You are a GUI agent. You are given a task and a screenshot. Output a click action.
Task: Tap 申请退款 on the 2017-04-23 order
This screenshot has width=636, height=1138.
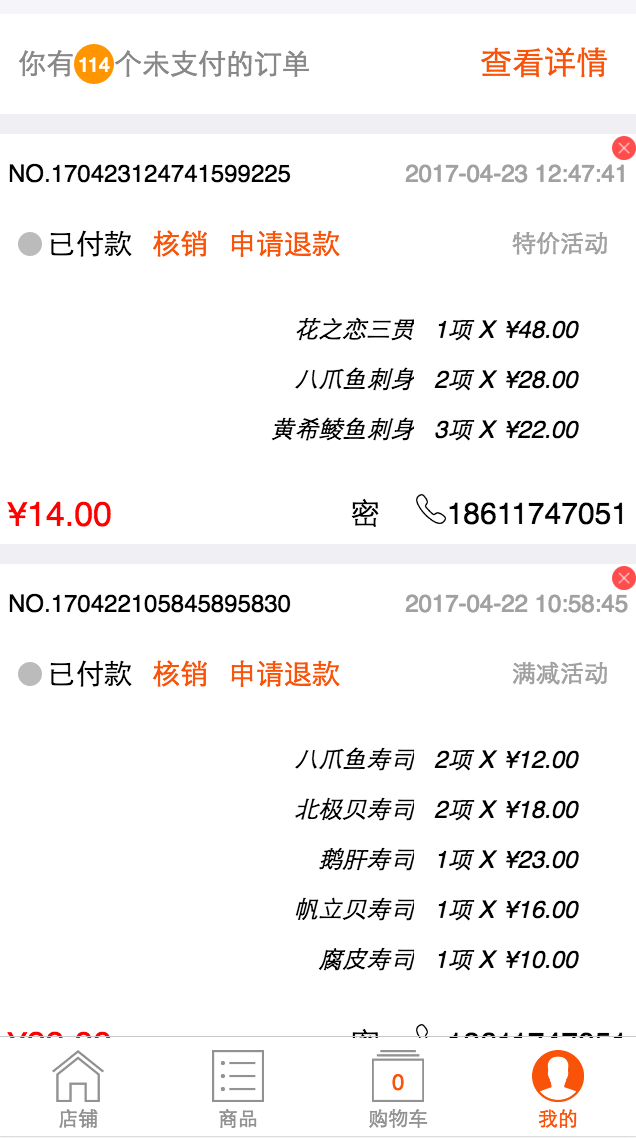tap(285, 245)
